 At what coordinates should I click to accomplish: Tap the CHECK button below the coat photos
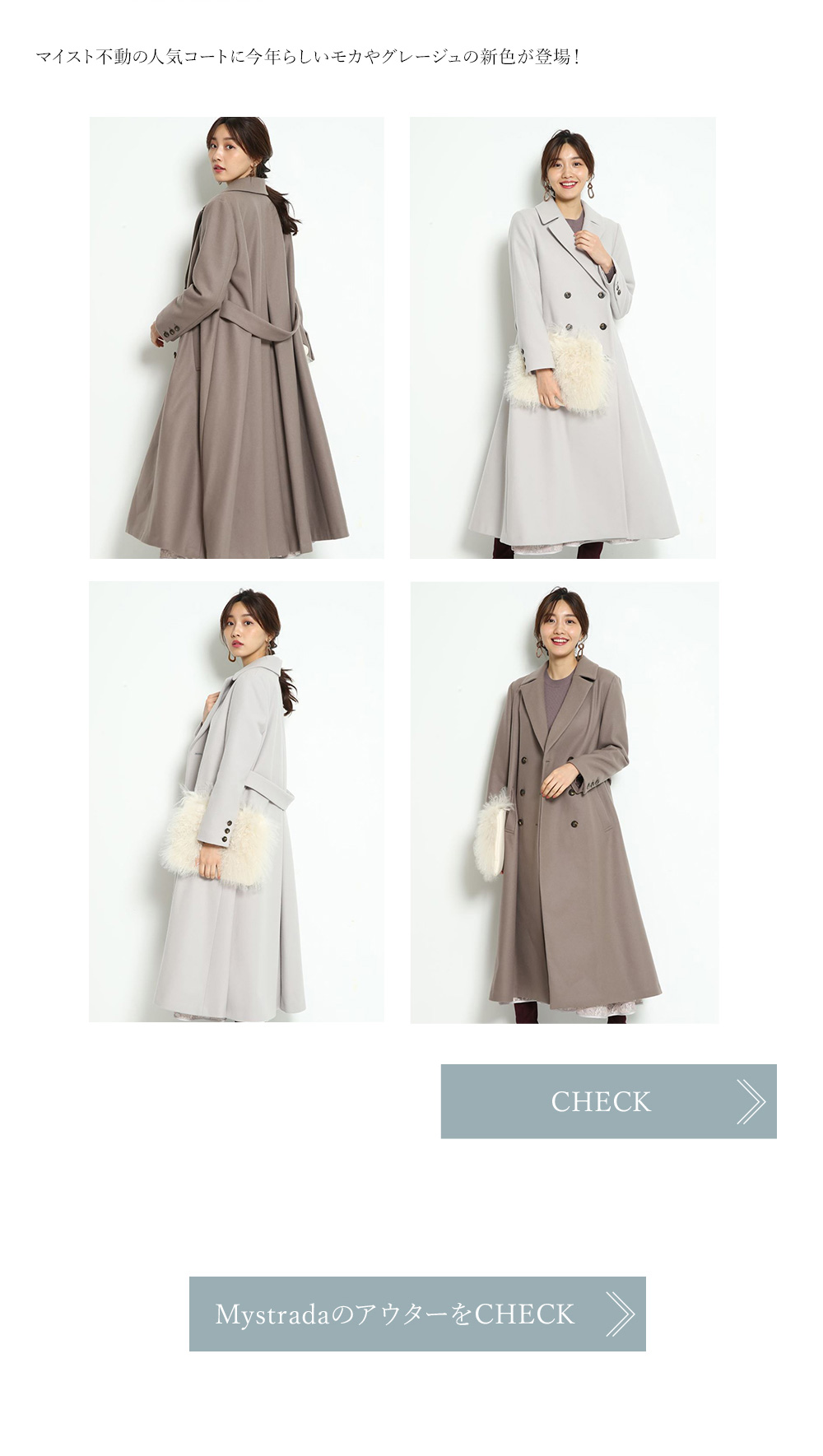(608, 1101)
